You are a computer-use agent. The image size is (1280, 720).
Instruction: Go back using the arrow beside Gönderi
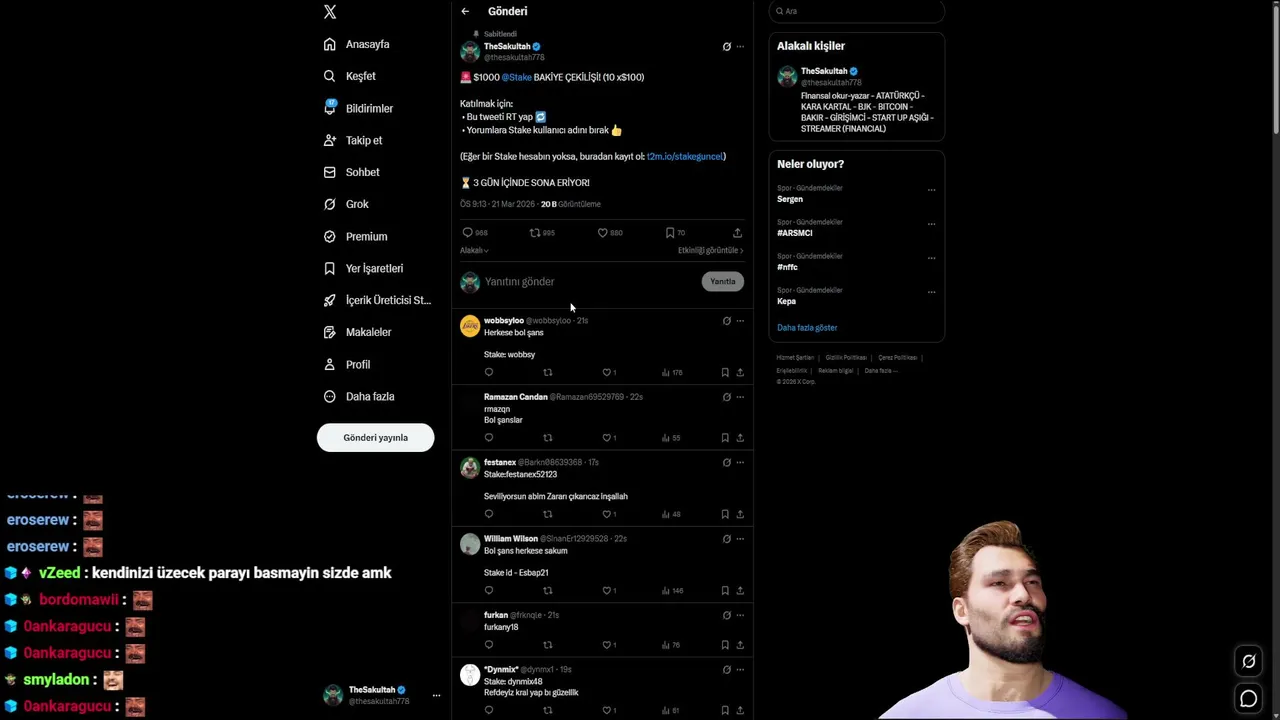pos(465,11)
